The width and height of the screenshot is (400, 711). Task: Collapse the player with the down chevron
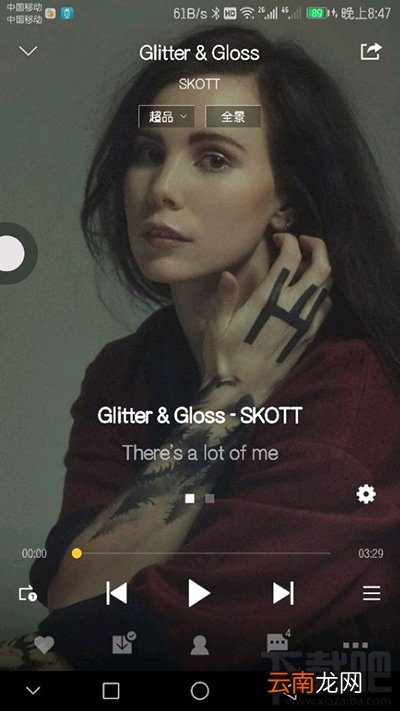coord(29,51)
